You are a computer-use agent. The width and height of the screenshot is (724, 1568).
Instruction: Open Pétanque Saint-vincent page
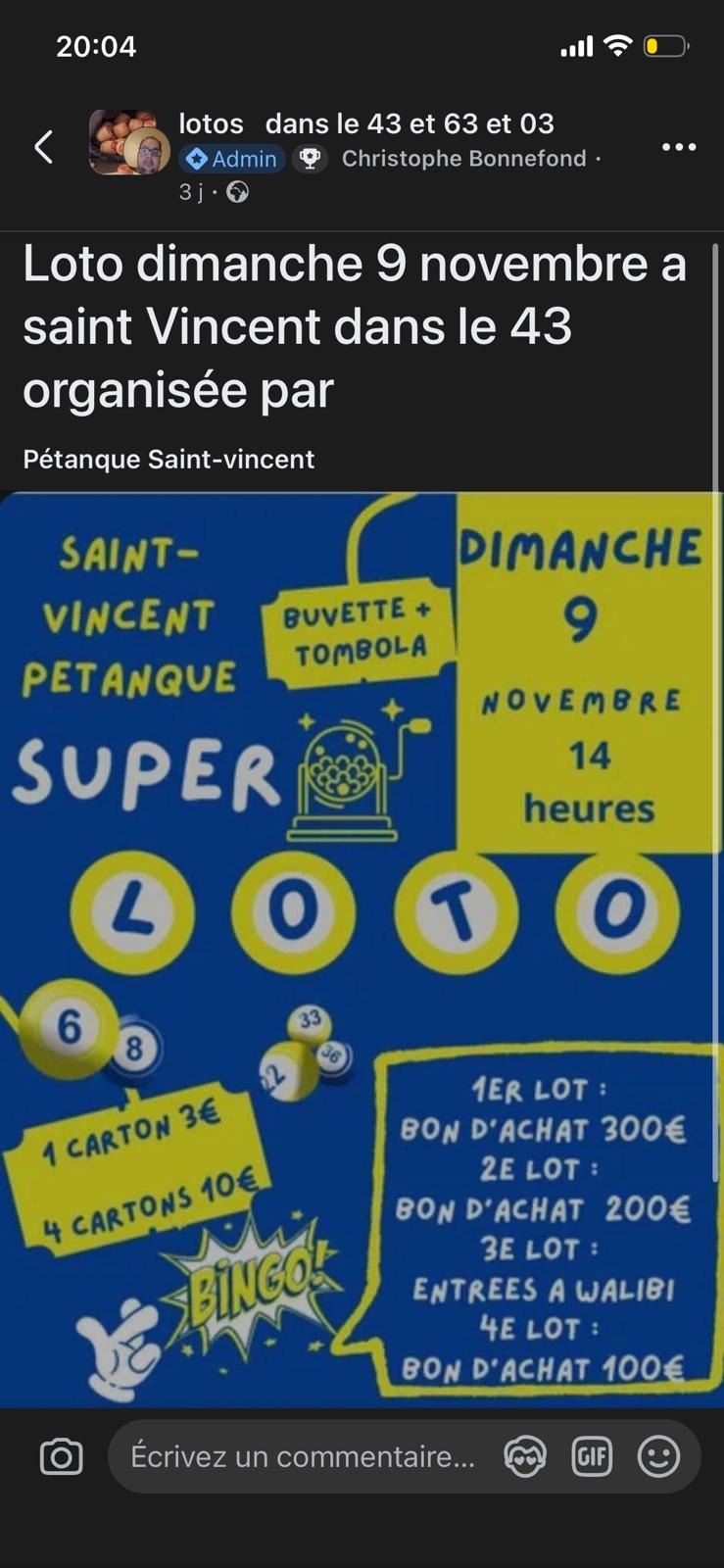tap(169, 459)
